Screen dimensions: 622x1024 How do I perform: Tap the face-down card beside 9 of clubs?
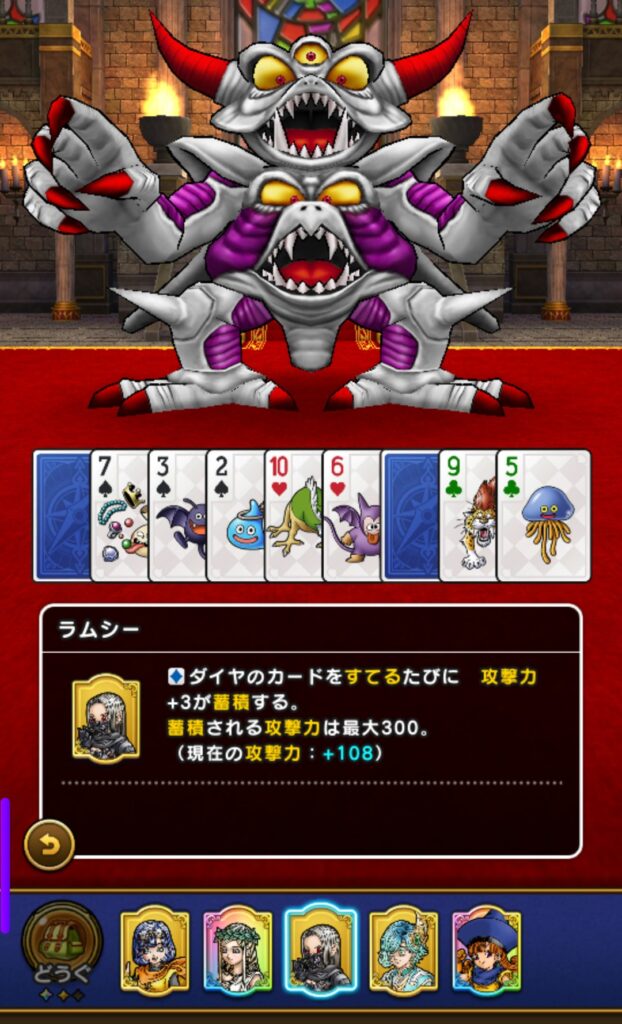(x=409, y=516)
